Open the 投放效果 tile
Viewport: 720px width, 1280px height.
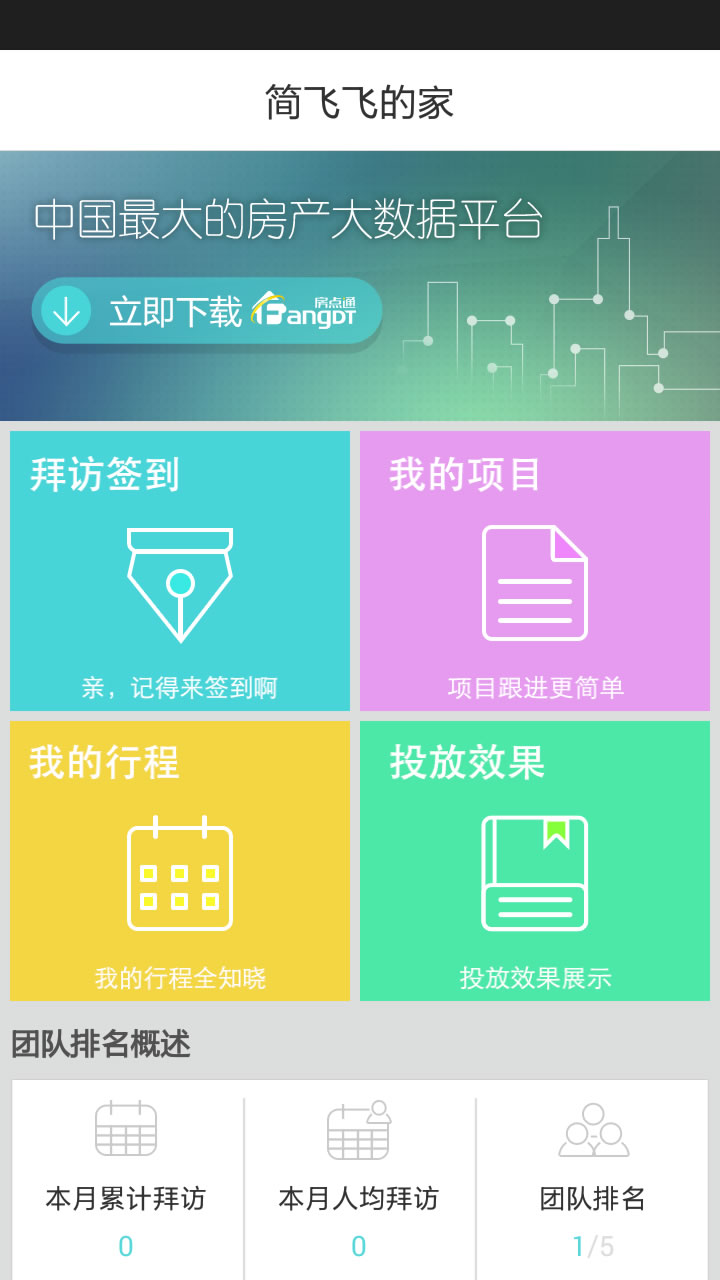coord(535,861)
